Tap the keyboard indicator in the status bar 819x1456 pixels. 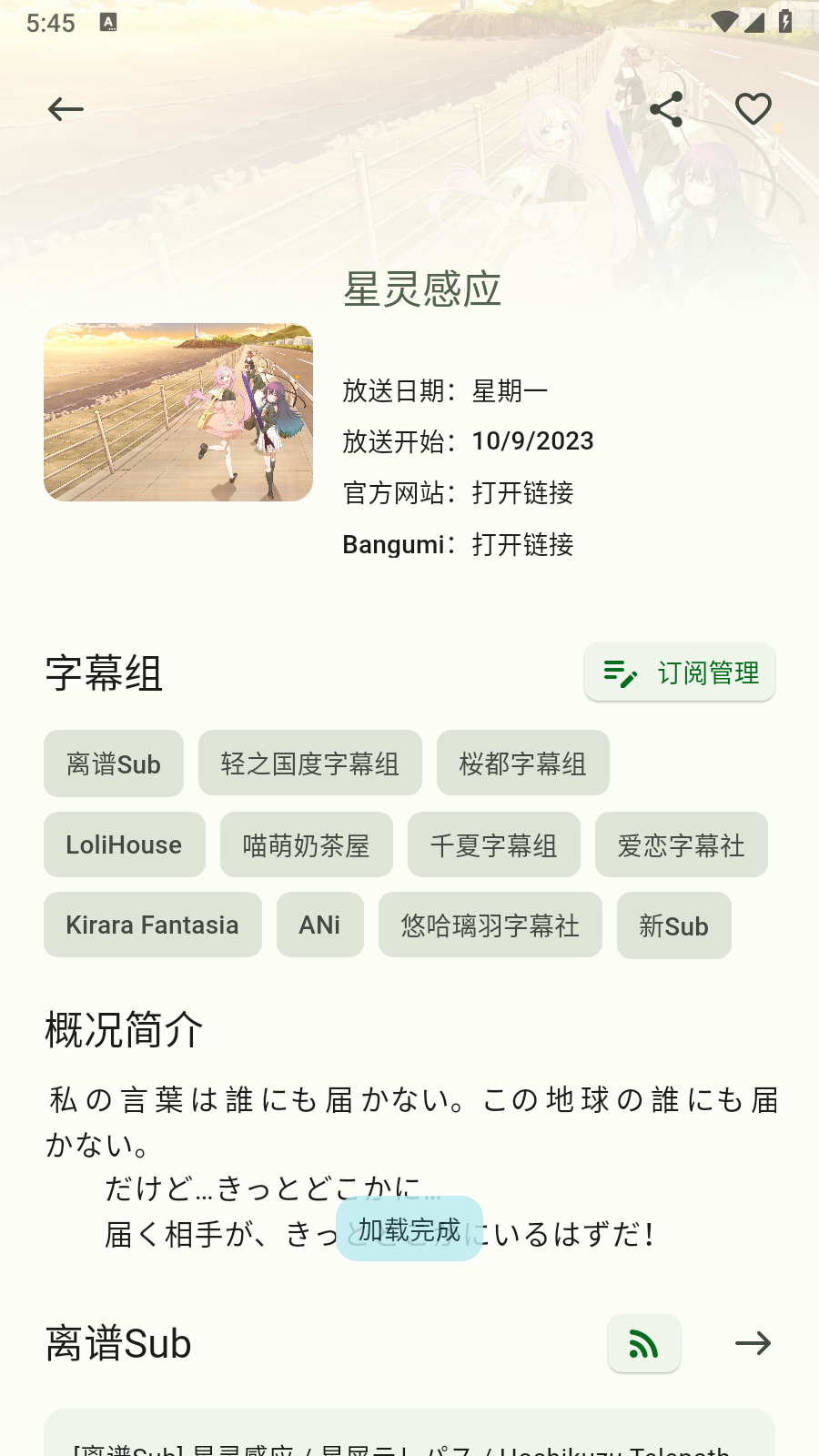(x=109, y=22)
